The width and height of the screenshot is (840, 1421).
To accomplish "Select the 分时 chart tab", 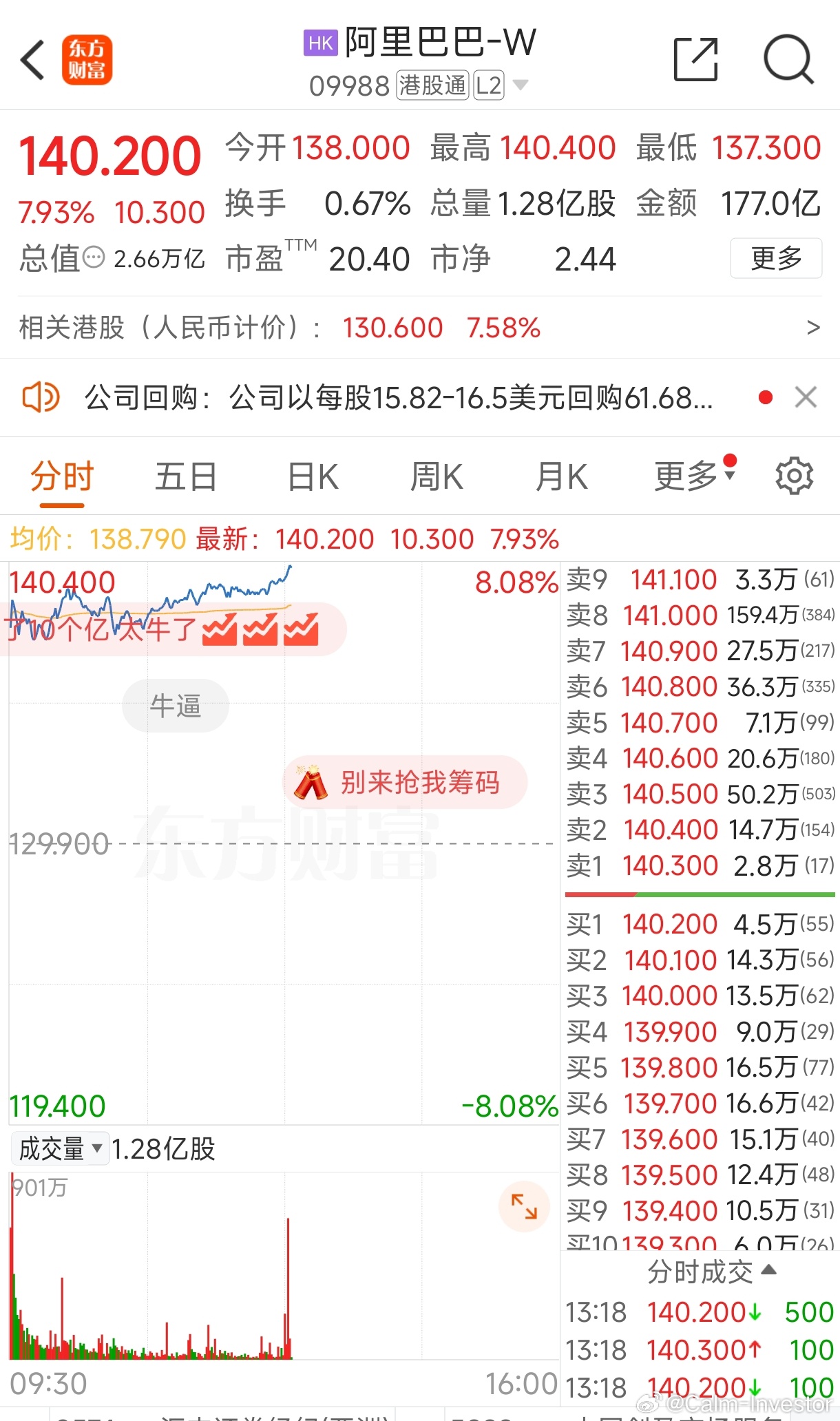I will coord(62,476).
